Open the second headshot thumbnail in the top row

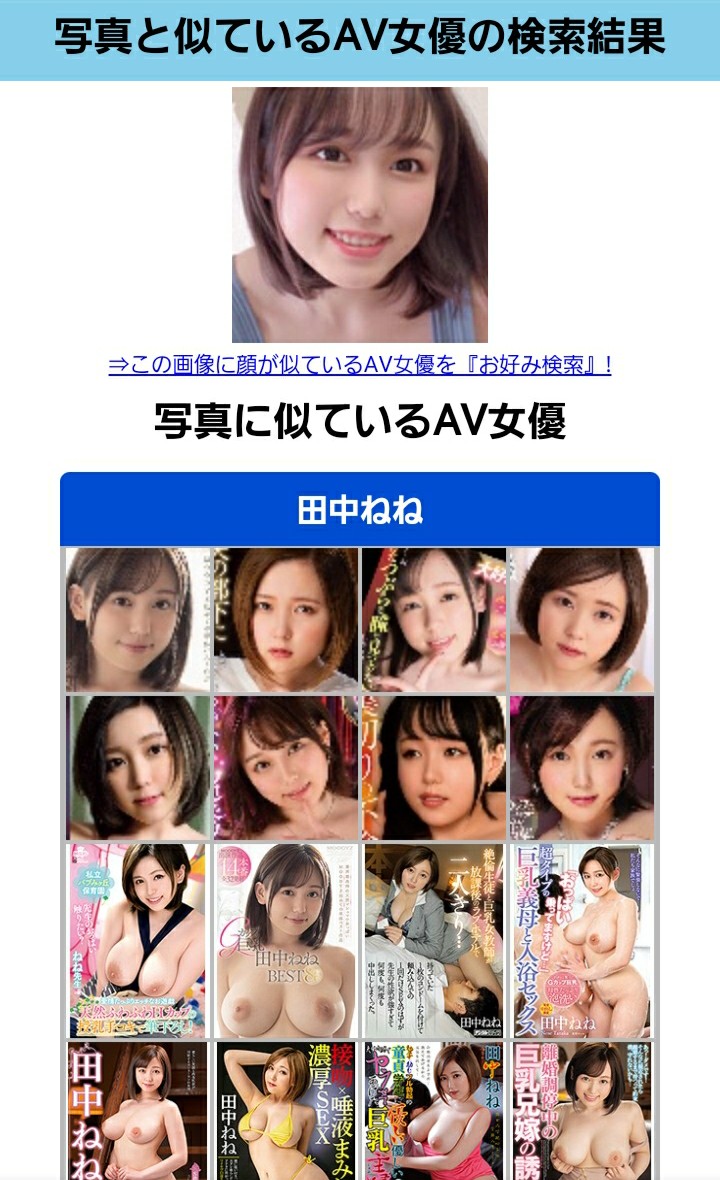pyautogui.click(x=285, y=618)
